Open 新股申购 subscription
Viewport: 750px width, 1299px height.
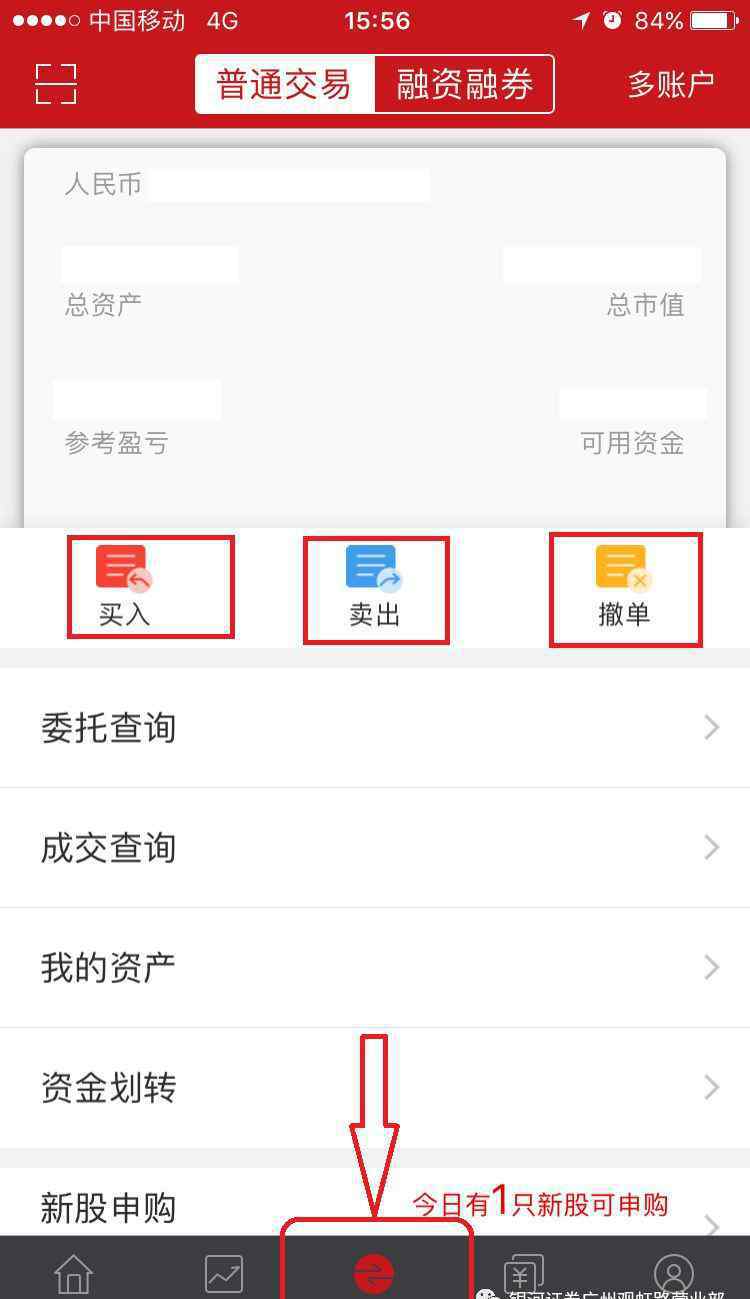click(x=375, y=1202)
